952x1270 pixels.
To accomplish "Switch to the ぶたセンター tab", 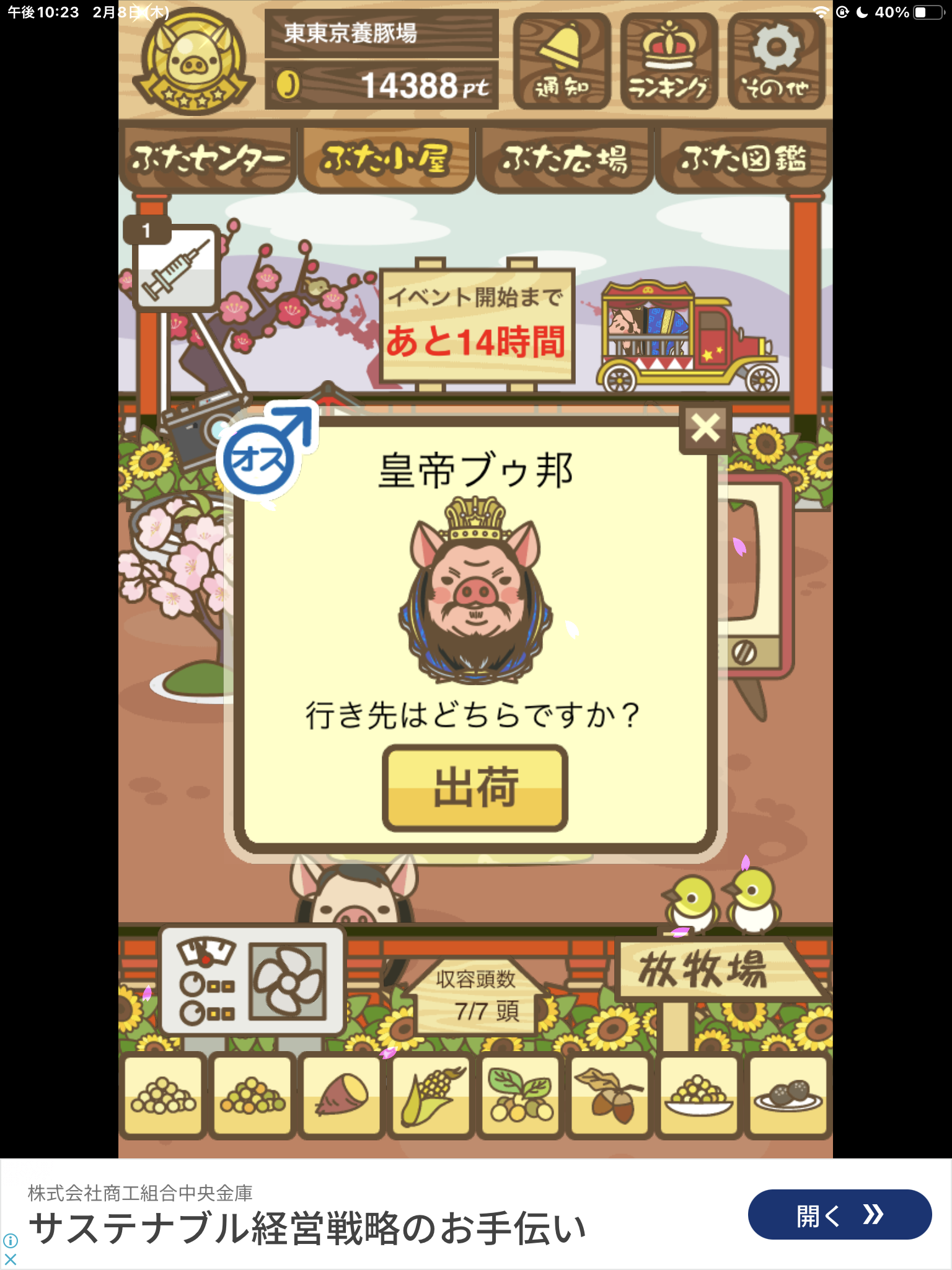I will click(207, 160).
